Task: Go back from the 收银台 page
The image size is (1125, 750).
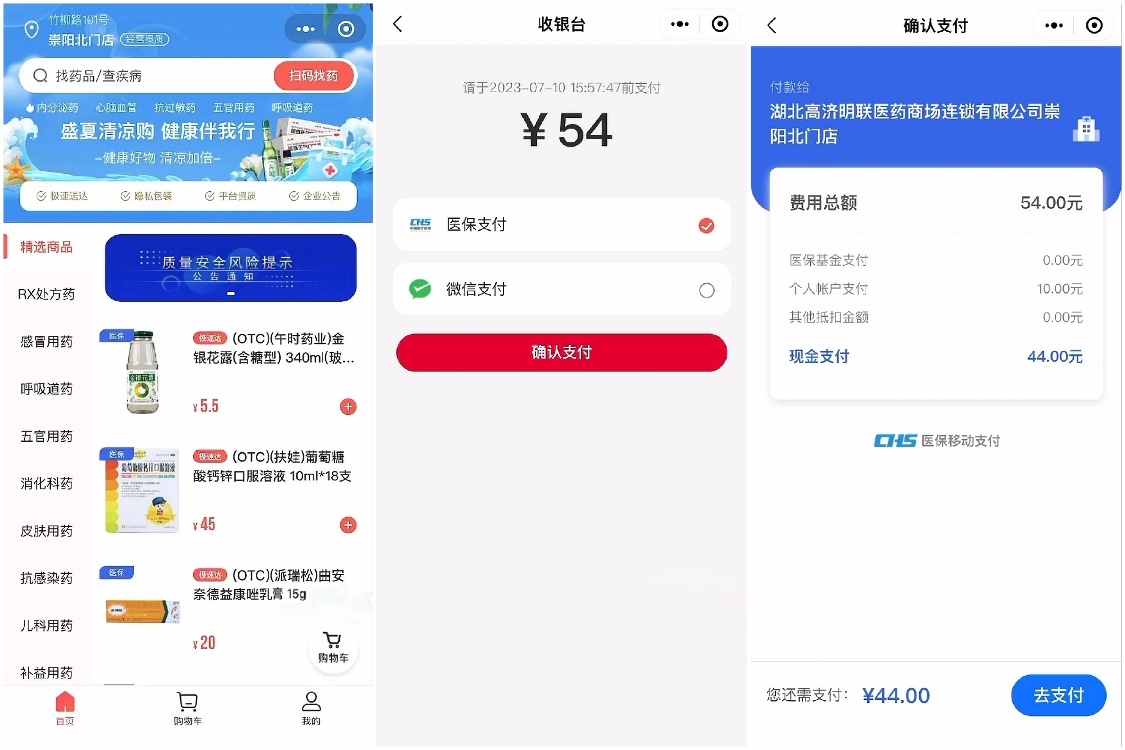Action: click(x=398, y=25)
